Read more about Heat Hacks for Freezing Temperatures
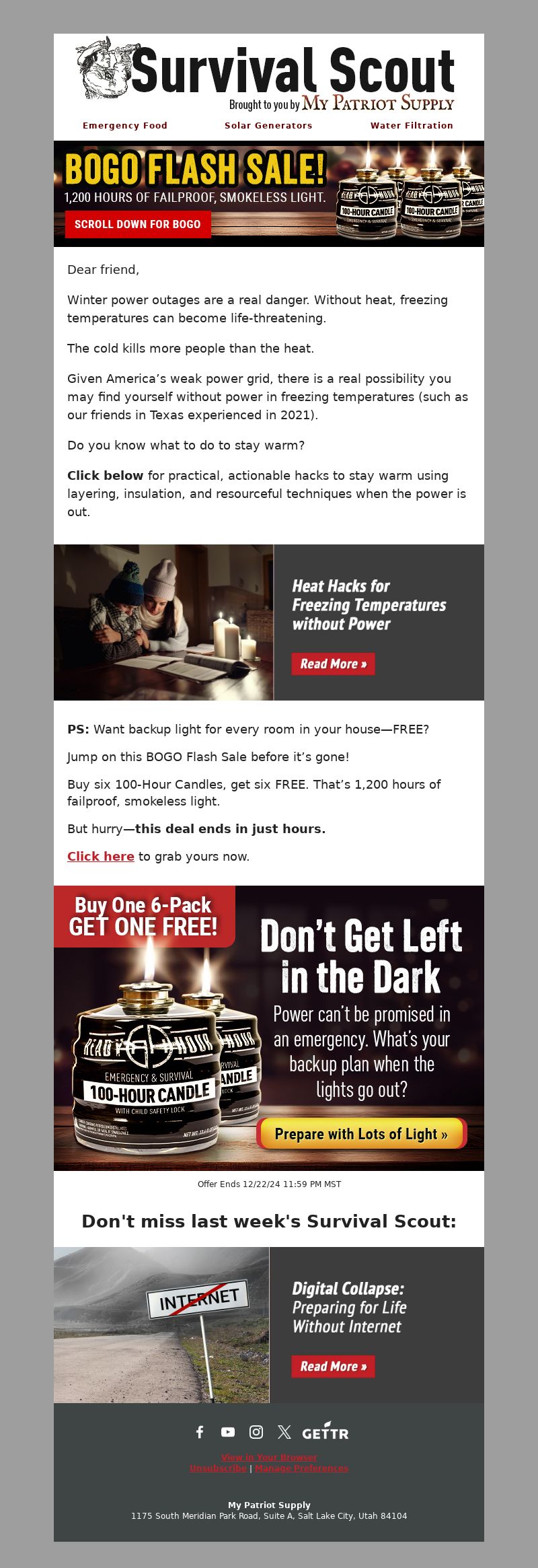Image resolution: width=538 pixels, height=1568 pixels. [333, 664]
